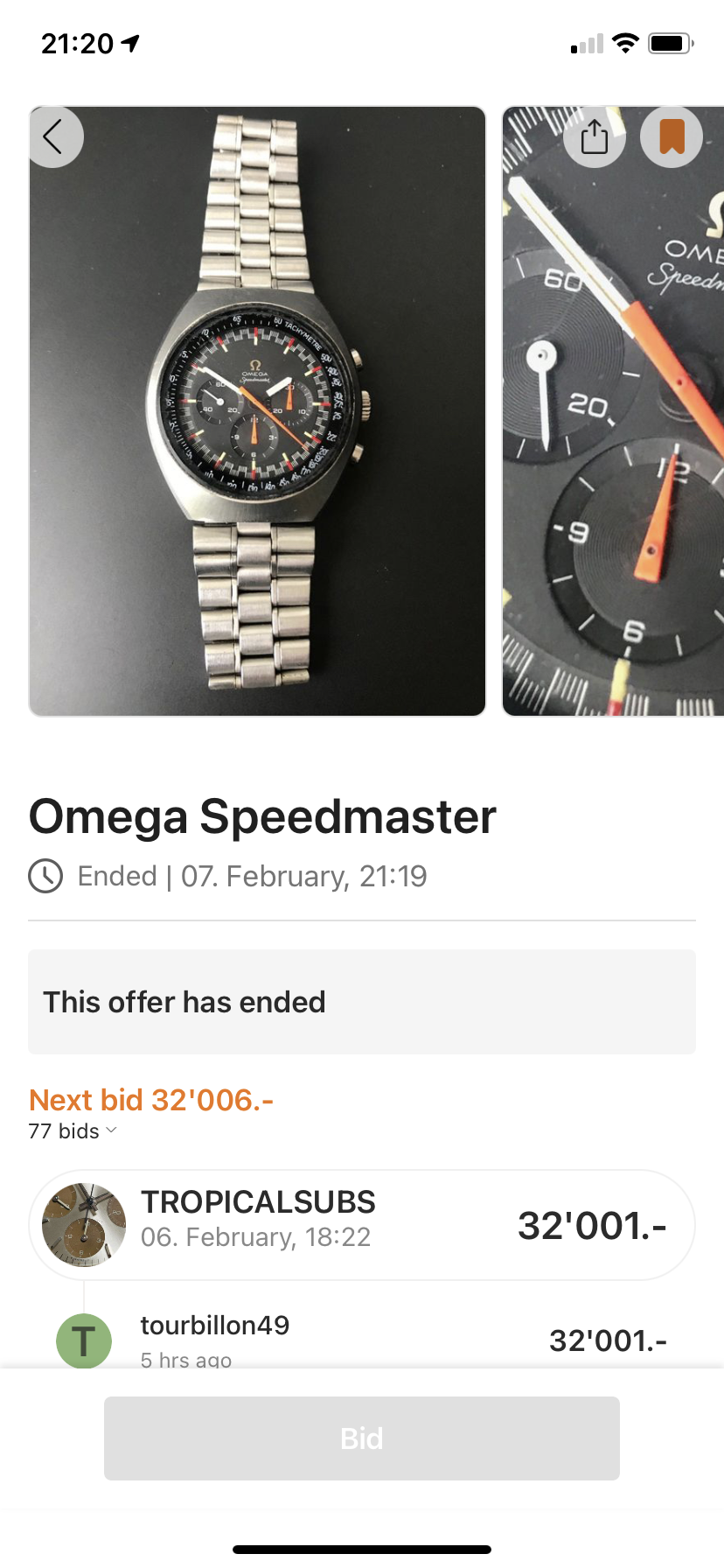
Task: Open TROPICALSUBS top bid entry
Action: (x=362, y=1225)
